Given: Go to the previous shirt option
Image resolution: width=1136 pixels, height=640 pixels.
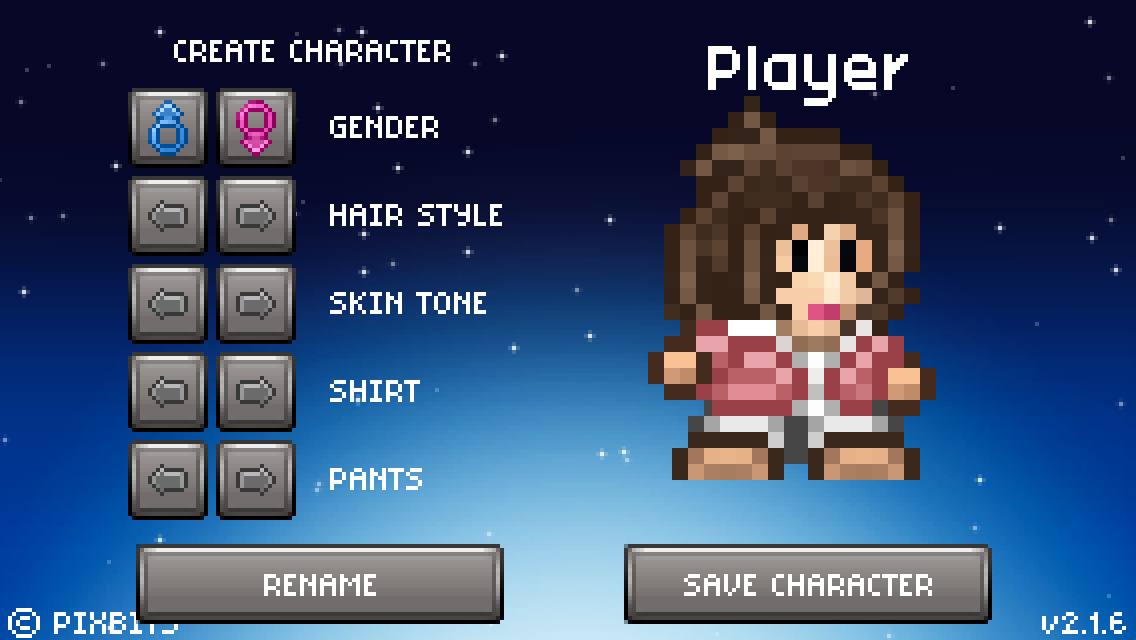Looking at the screenshot, I should pos(167,391).
